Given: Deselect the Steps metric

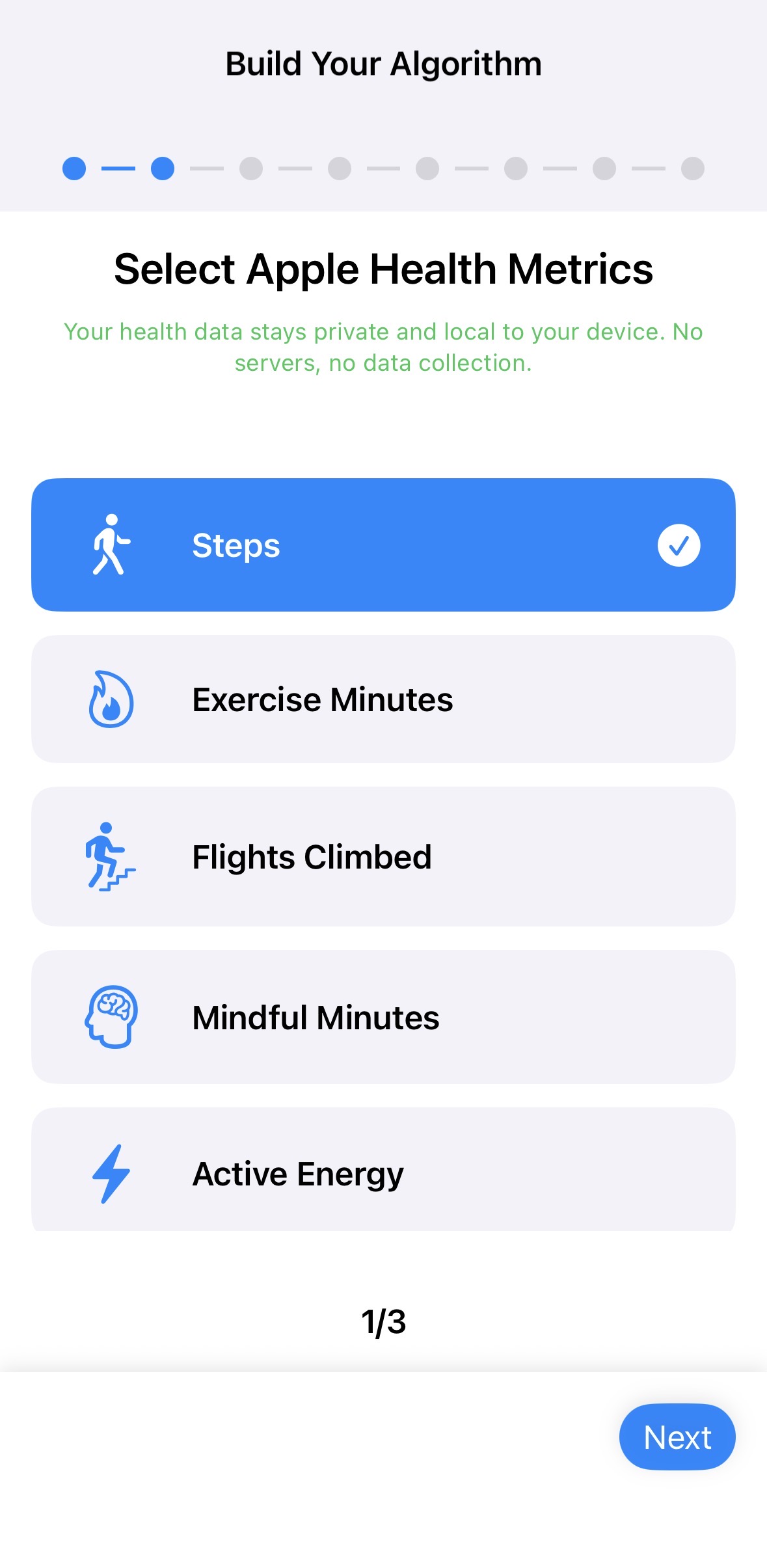Looking at the screenshot, I should (x=383, y=545).
